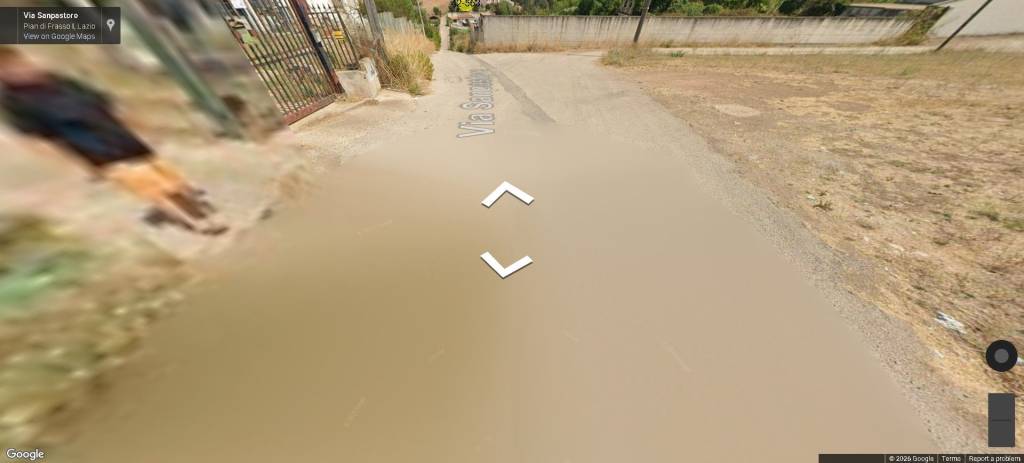Report a problem with this image

pos(994,458)
